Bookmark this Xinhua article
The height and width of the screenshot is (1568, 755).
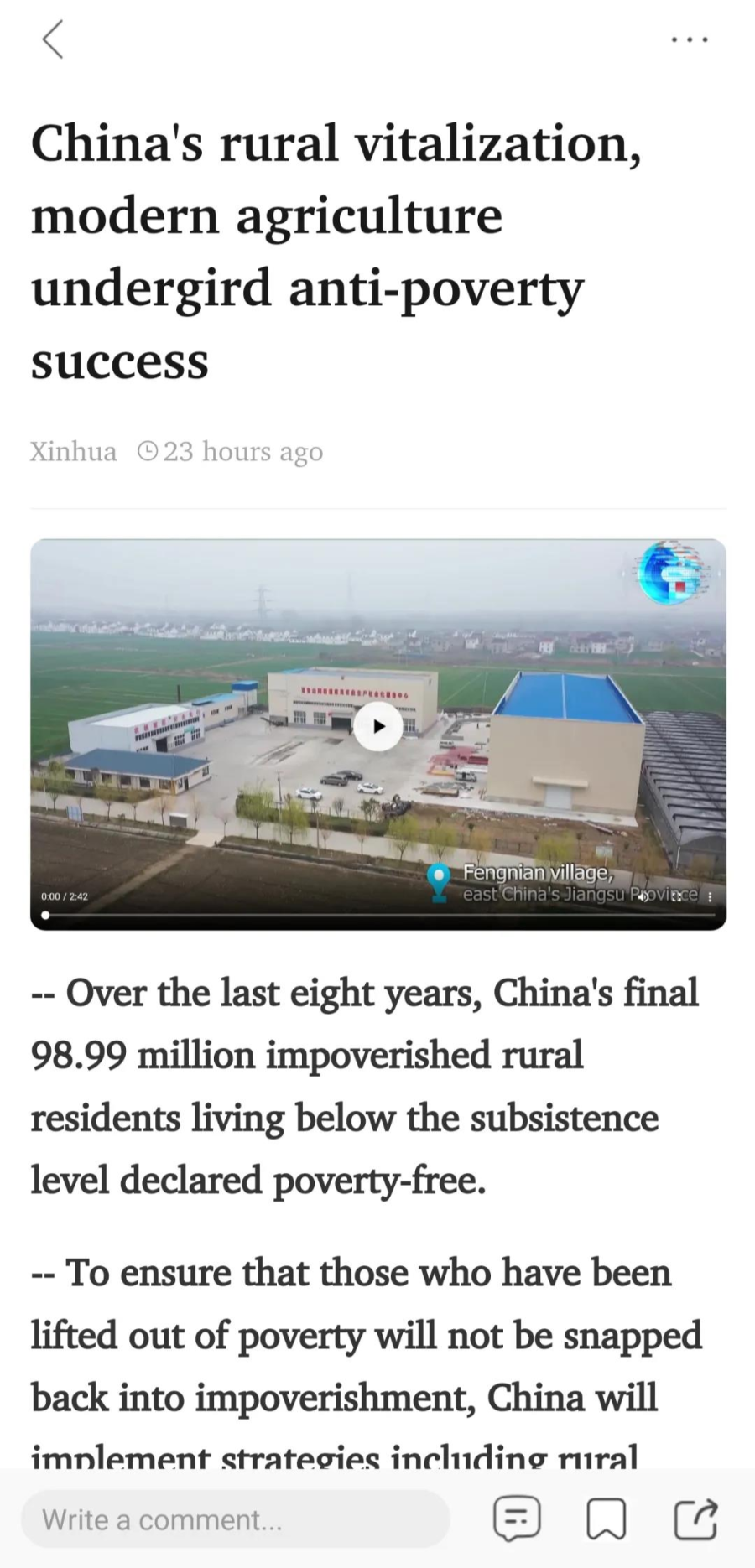[606, 1519]
